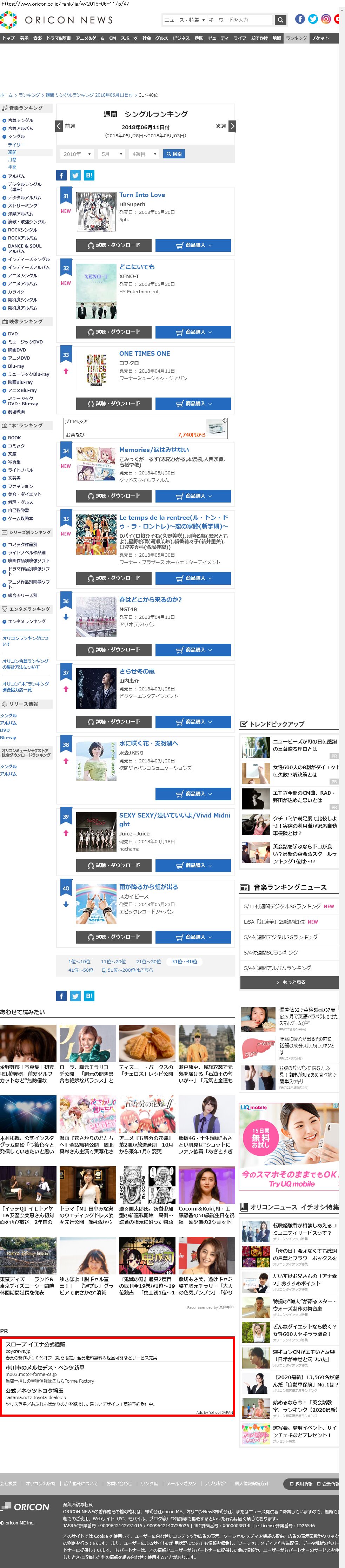Open Blu-ray ranking in the sidebar
This screenshot has width=345, height=1568.
coord(16,366)
